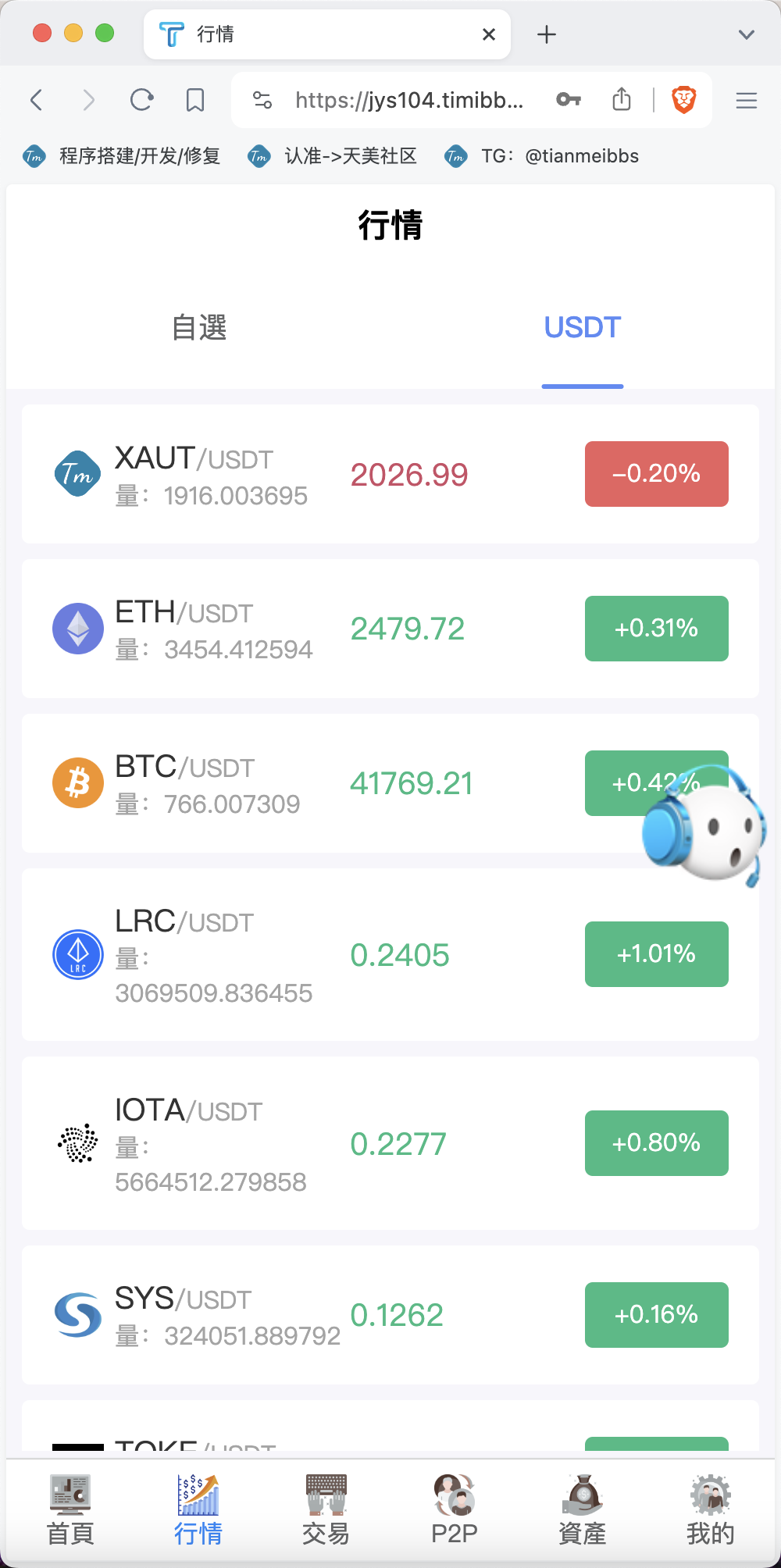781x1568 pixels.
Task: Close the 行情 browser tab
Action: point(489,34)
